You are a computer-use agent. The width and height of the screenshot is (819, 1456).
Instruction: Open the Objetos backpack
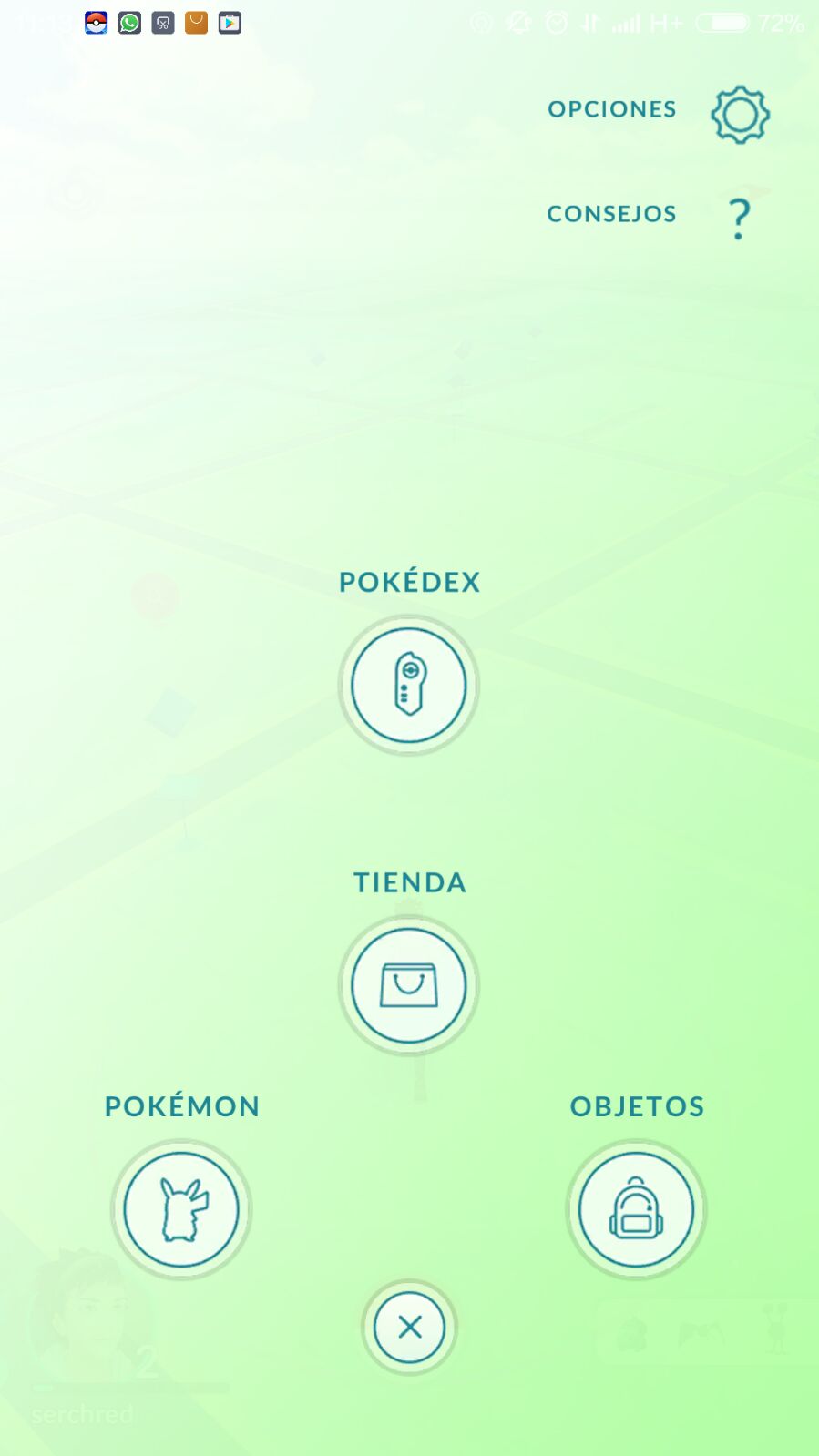[637, 1210]
